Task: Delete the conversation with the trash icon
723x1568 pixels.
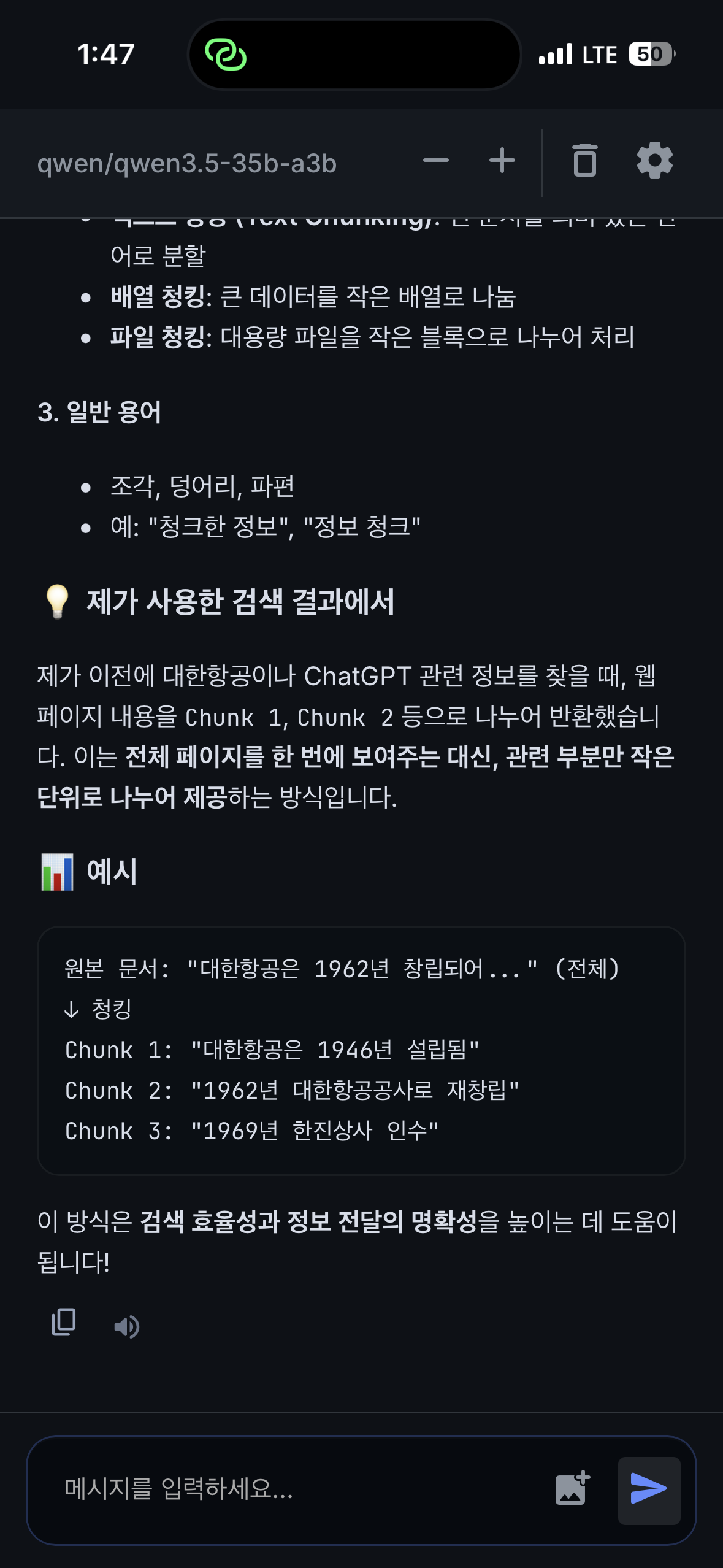Action: click(584, 161)
